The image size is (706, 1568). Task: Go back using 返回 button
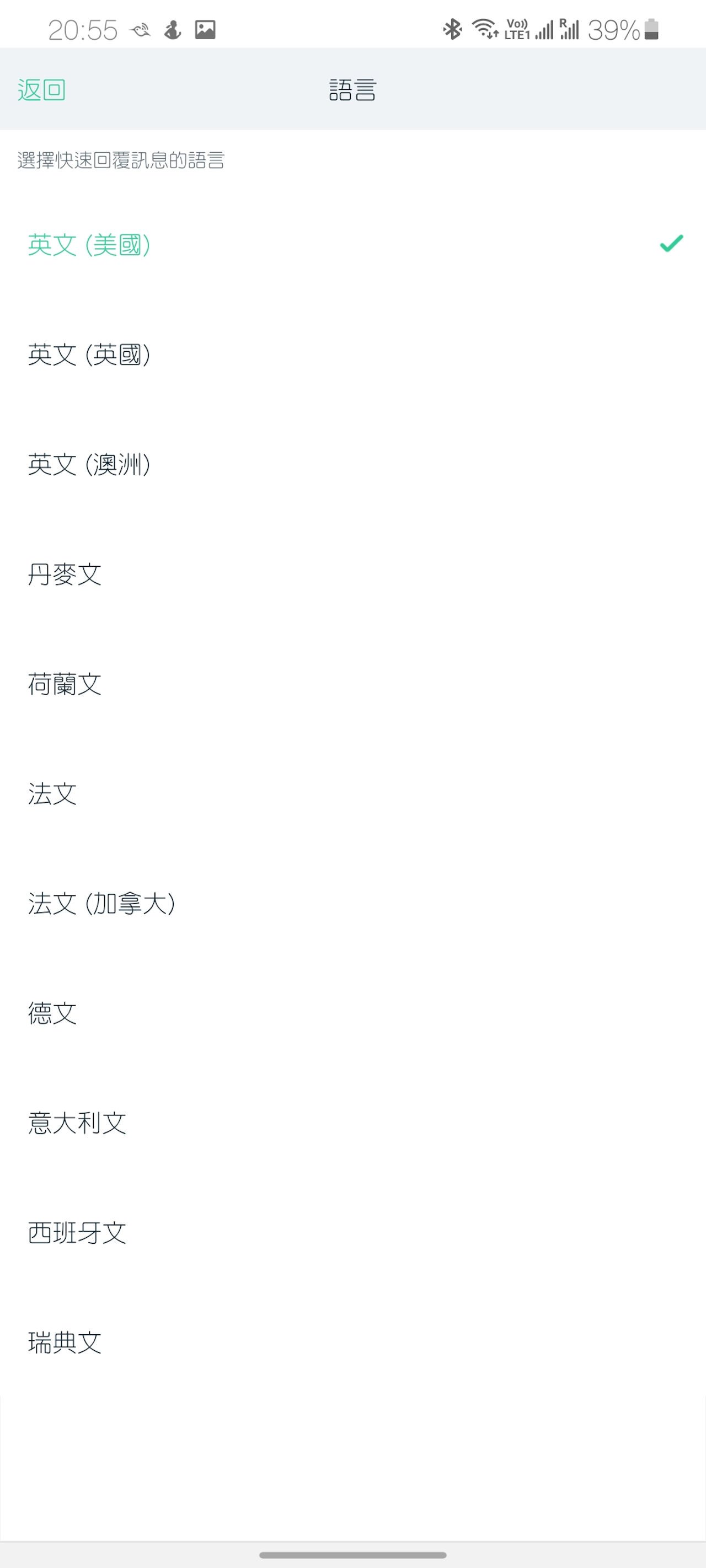41,90
